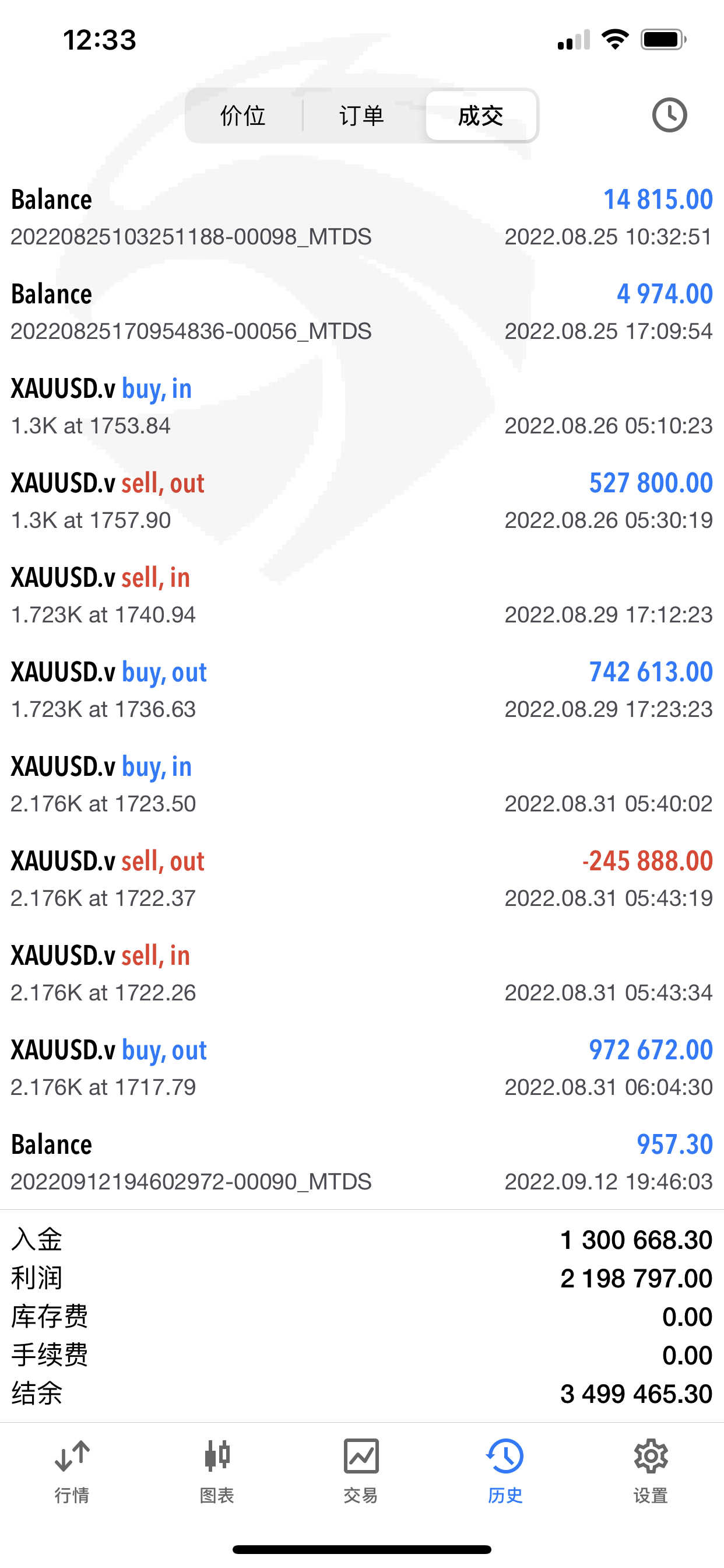Select the 历史 tab
This screenshot has width=724, height=1568.
[505, 1471]
